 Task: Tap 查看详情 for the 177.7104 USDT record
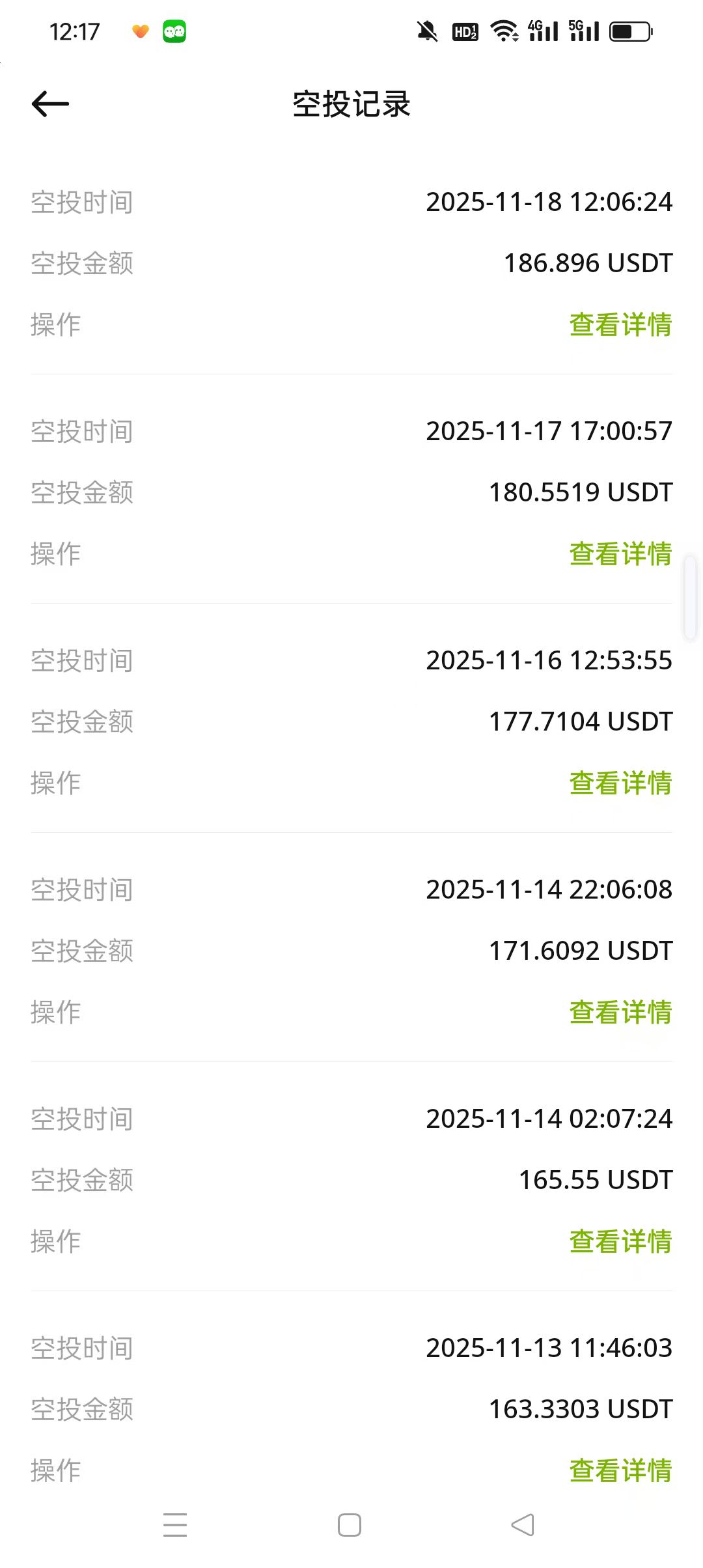pyautogui.click(x=620, y=783)
